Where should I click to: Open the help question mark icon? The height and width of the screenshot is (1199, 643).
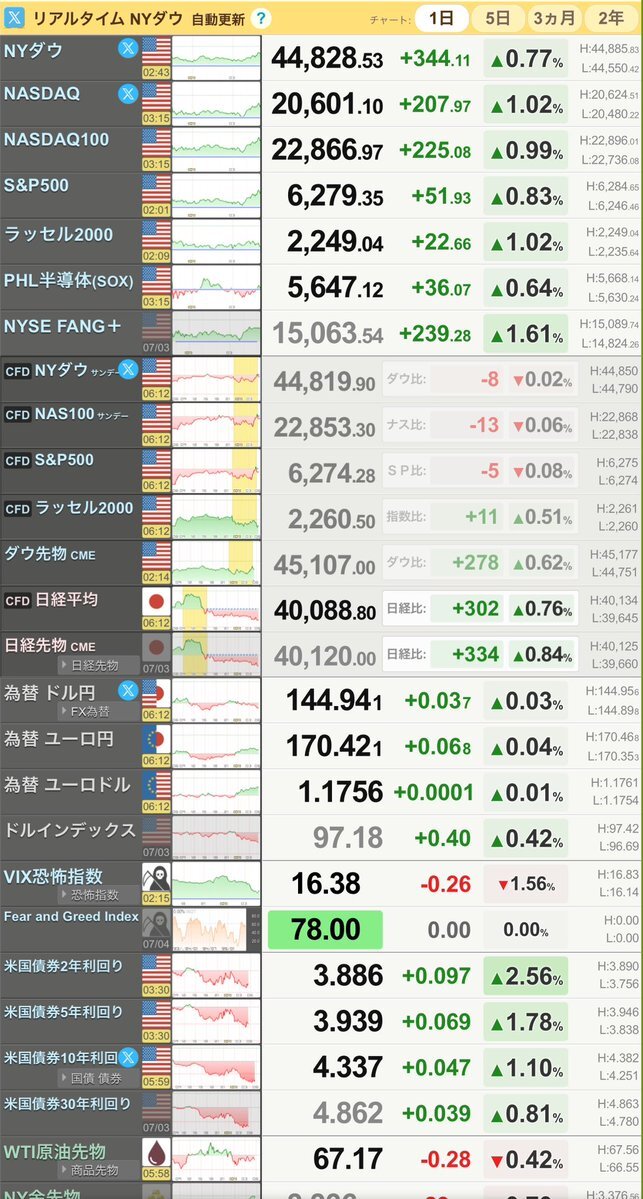coord(261,18)
